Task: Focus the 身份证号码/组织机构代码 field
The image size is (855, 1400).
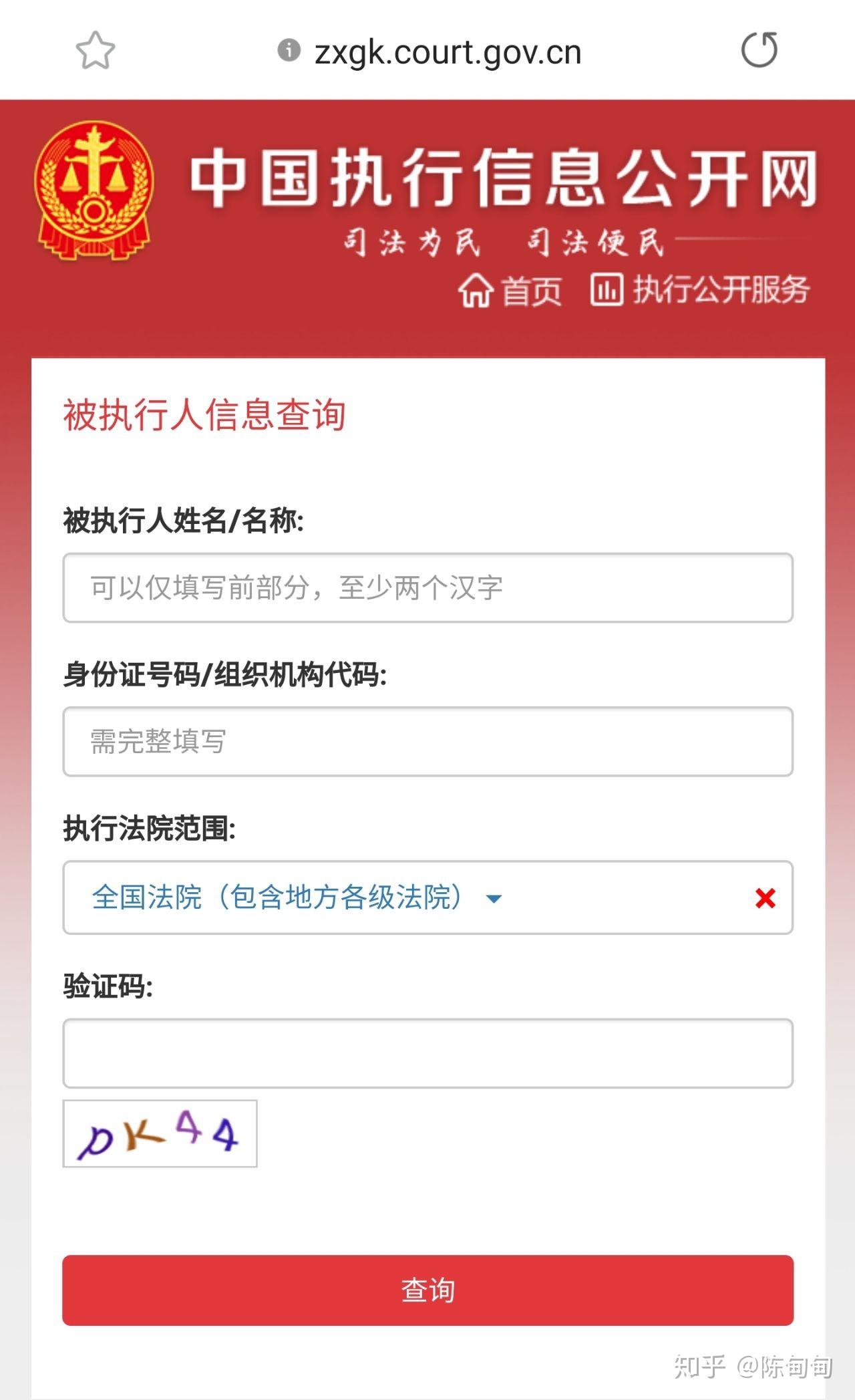Action: point(427,742)
